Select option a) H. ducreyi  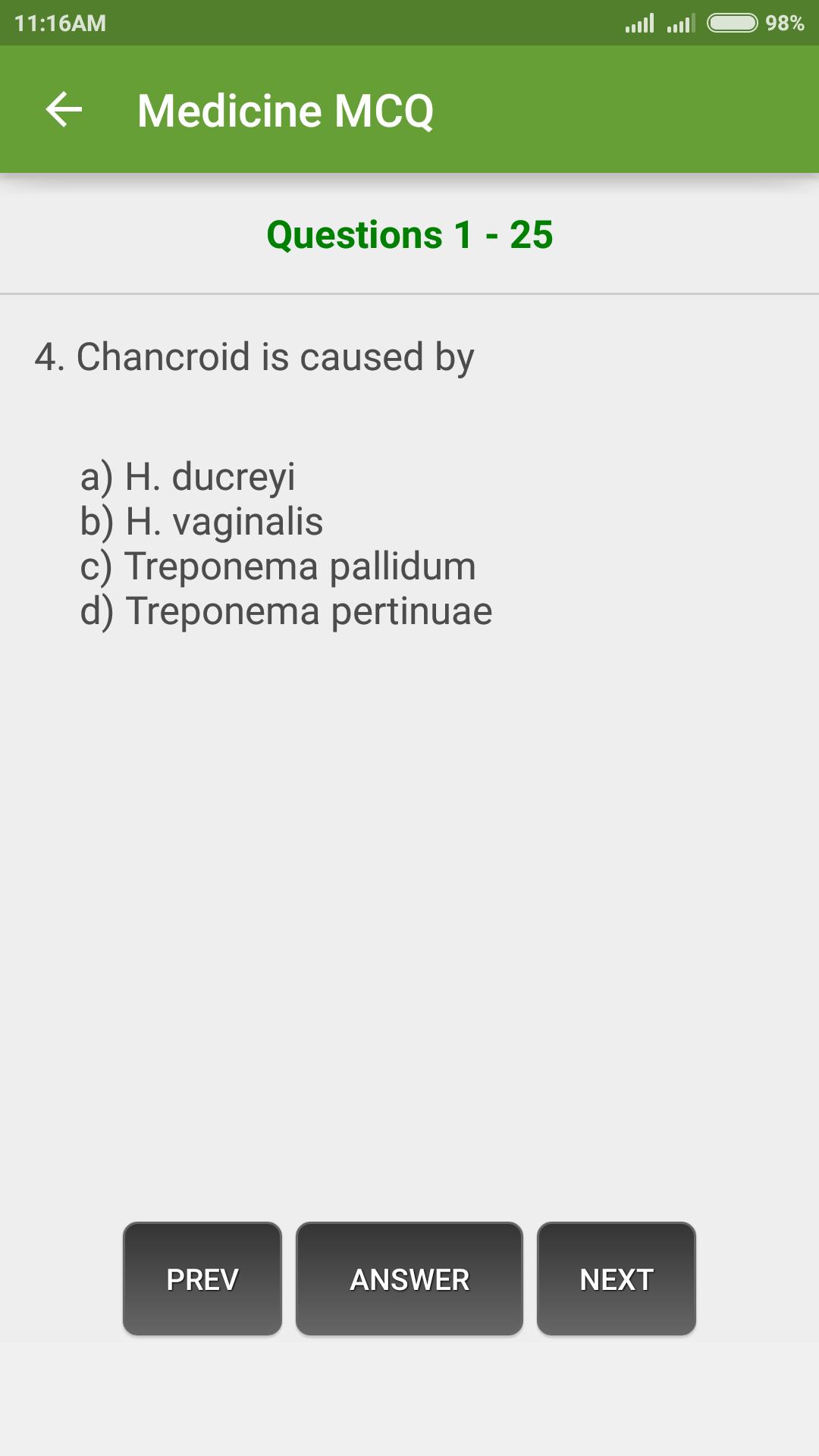pyautogui.click(x=190, y=477)
